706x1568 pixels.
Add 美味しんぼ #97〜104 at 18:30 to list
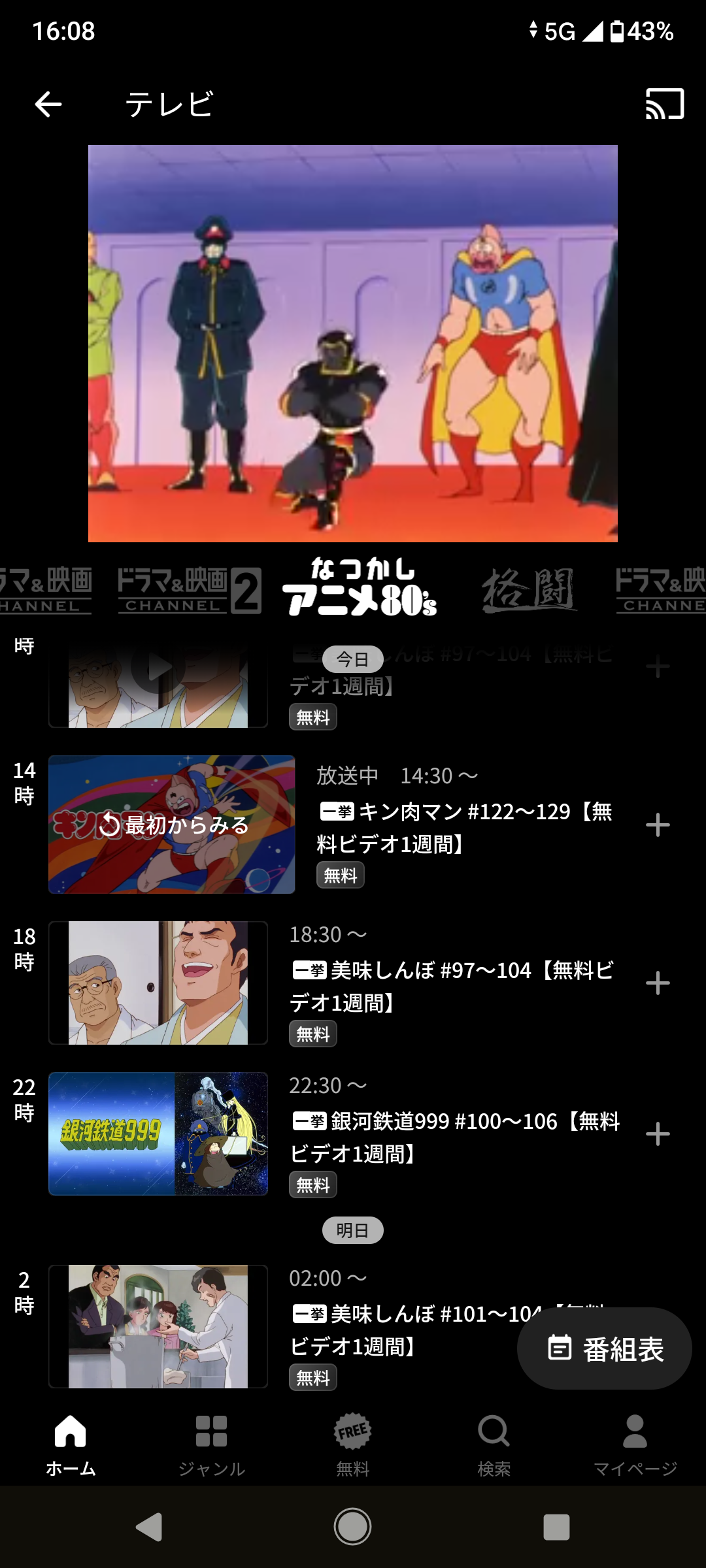point(658,983)
